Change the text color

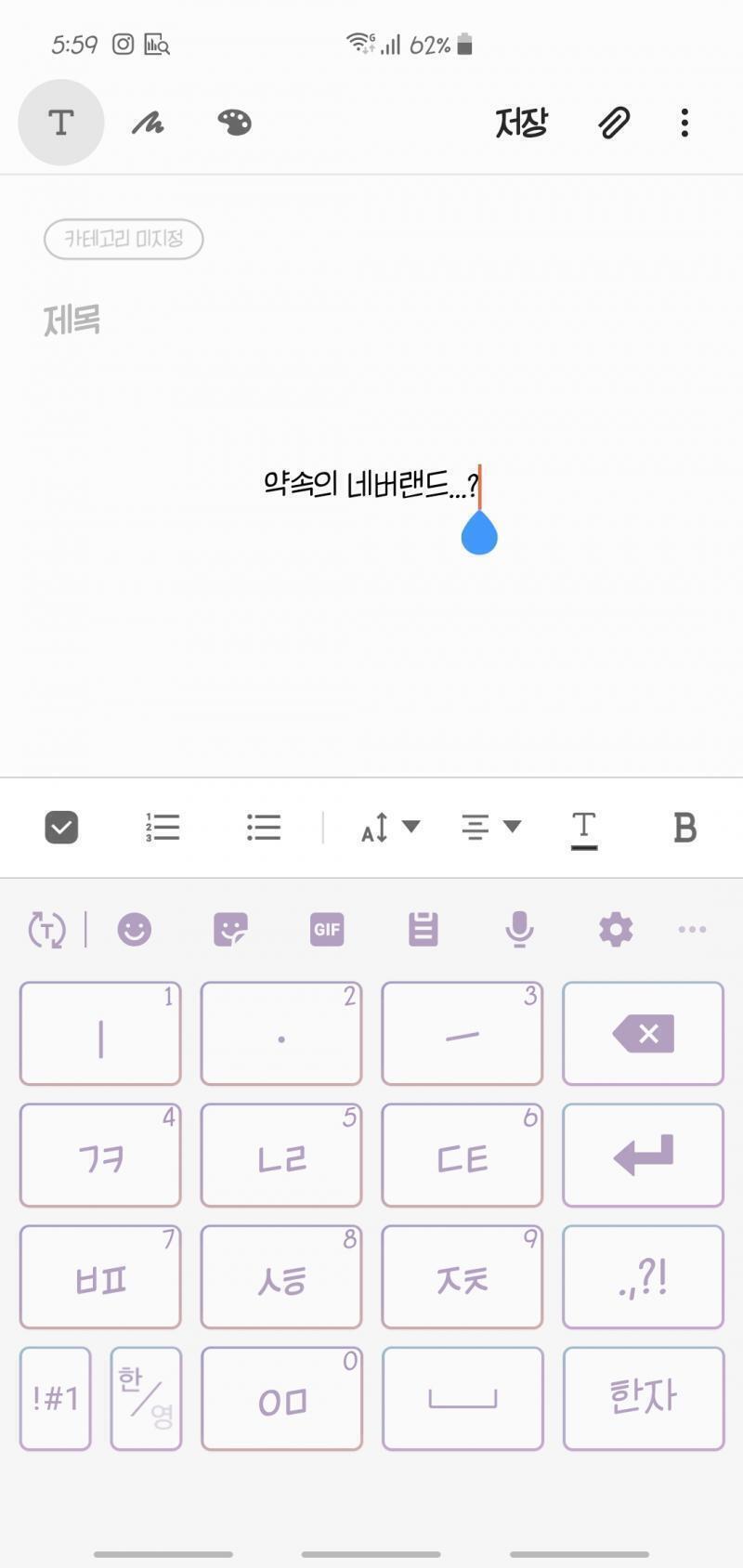pyautogui.click(x=584, y=829)
